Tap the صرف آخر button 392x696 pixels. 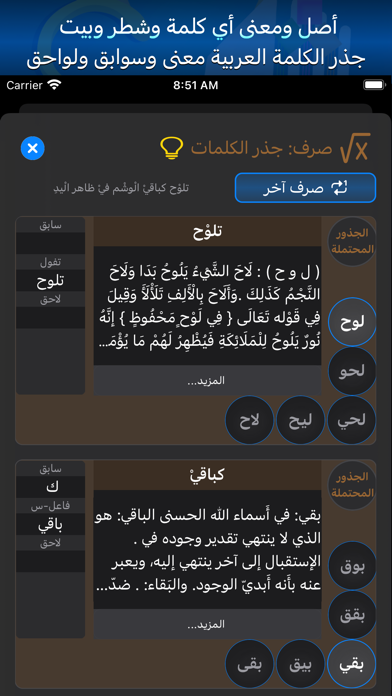[305, 188]
